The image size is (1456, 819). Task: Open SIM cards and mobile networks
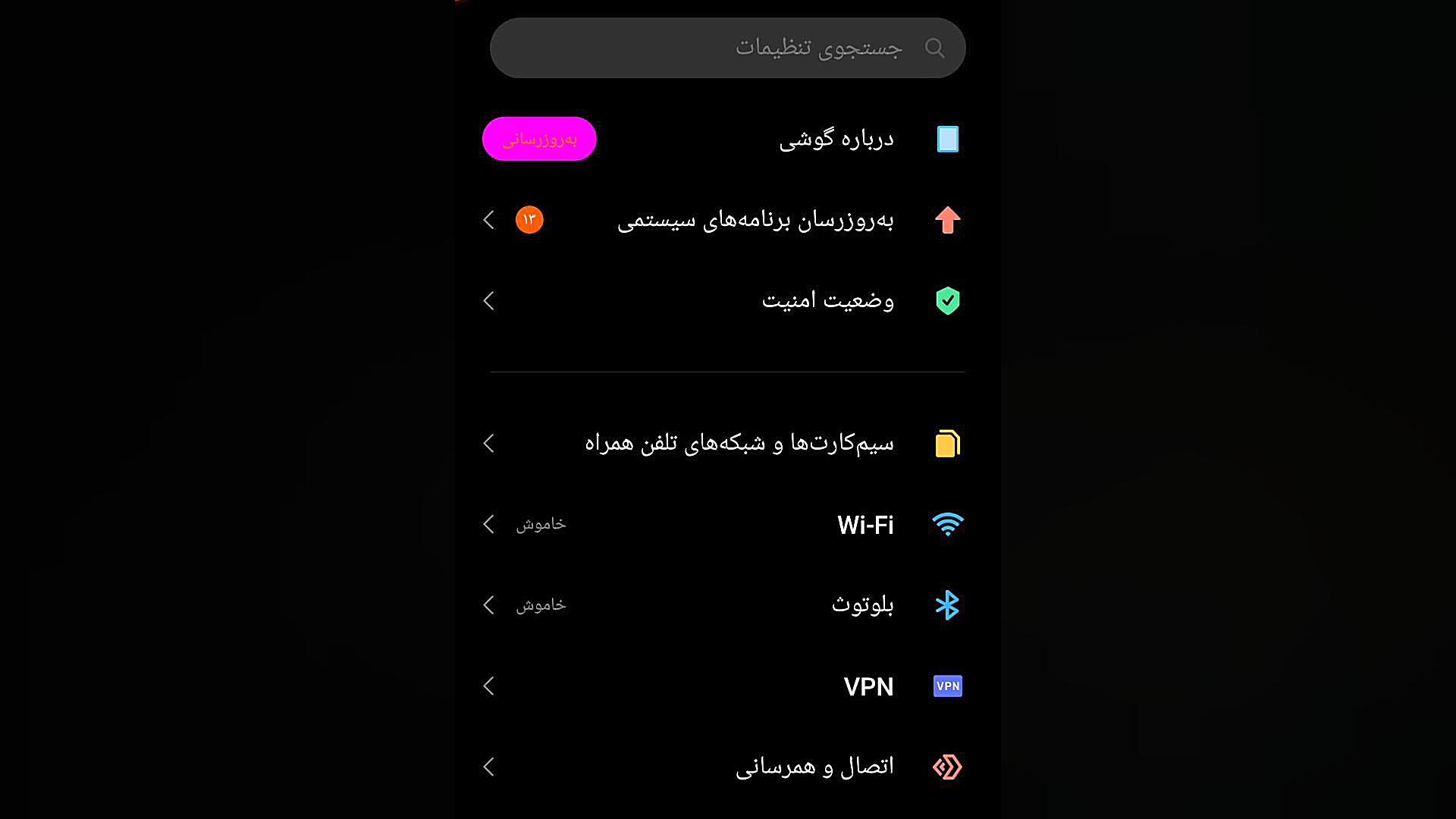(739, 444)
